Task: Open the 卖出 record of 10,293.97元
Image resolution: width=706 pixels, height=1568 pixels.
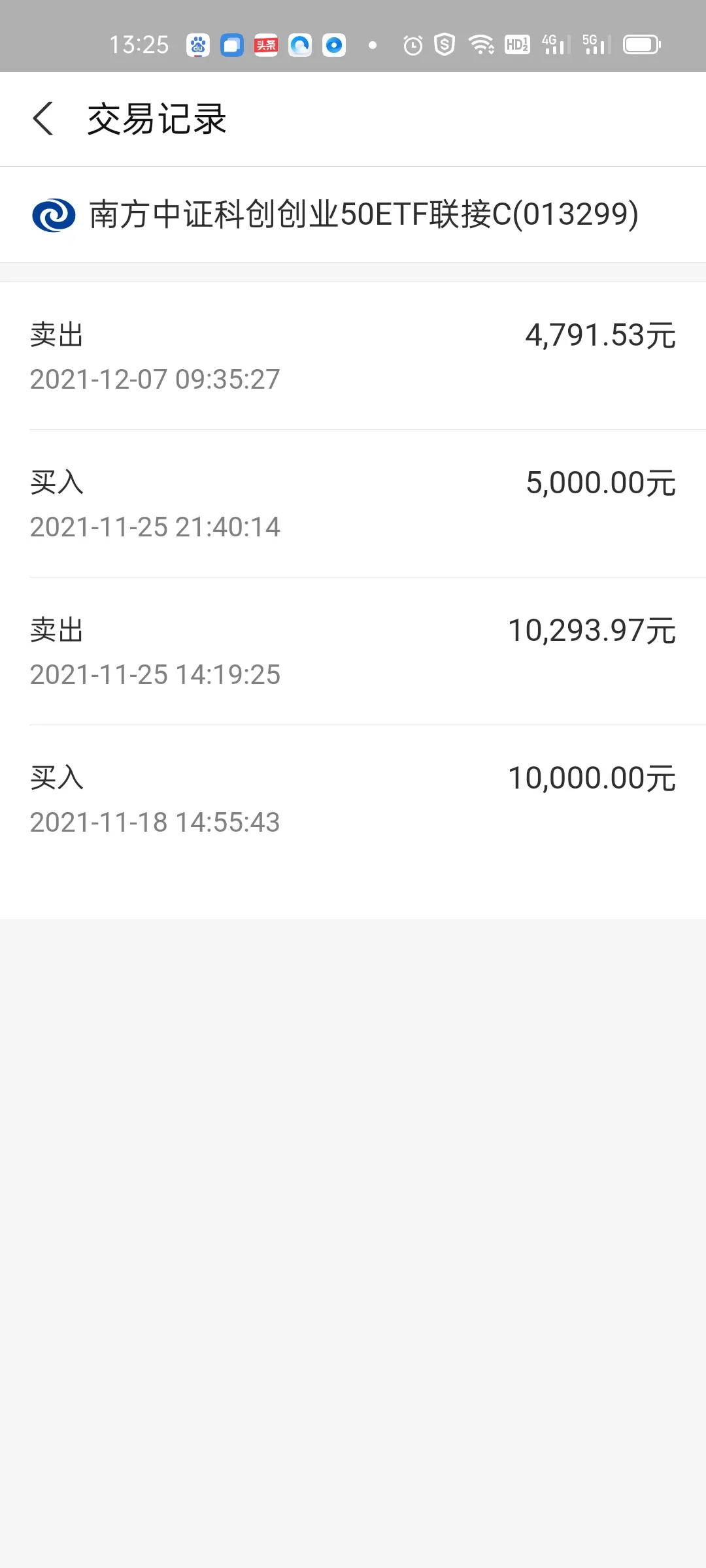Action: pos(353,651)
